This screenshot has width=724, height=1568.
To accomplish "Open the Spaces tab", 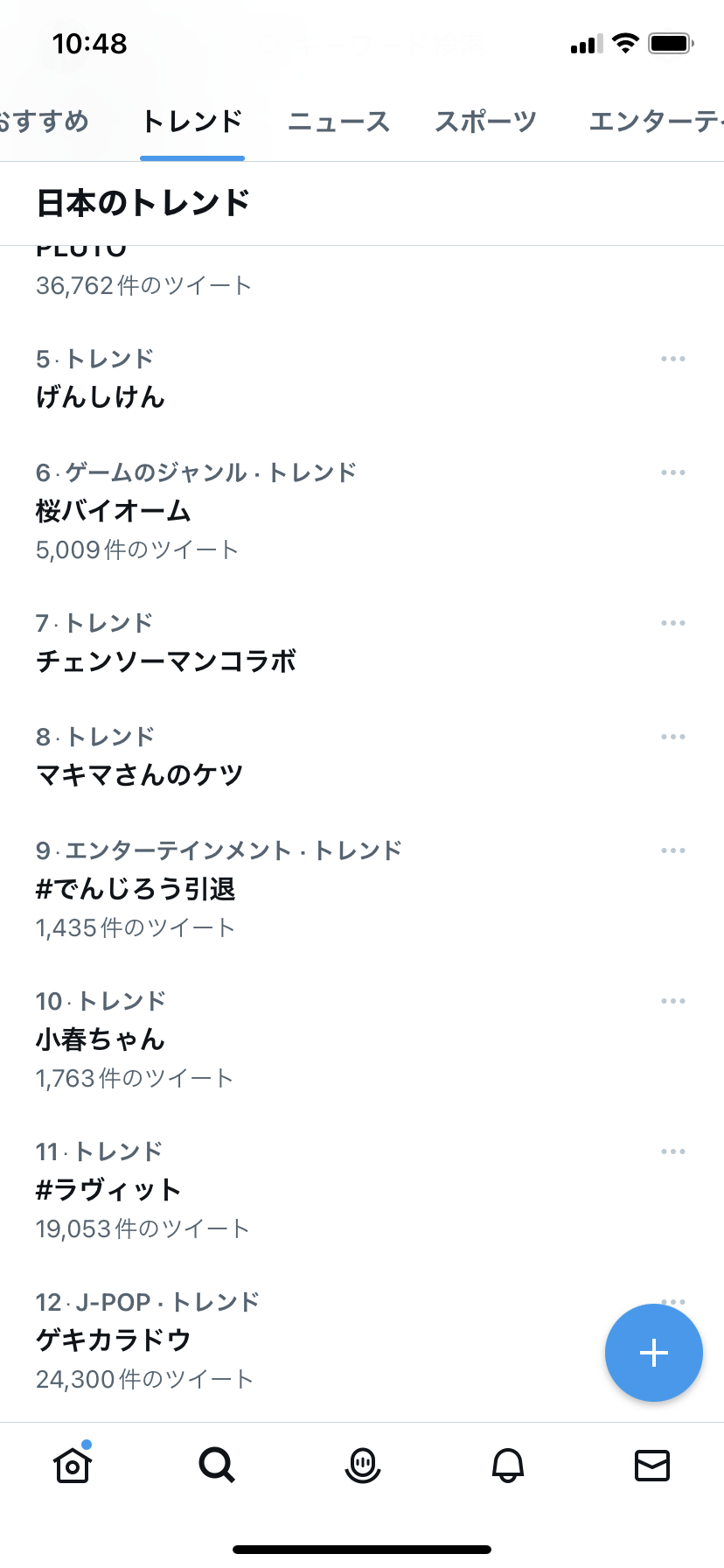I will (x=362, y=1464).
